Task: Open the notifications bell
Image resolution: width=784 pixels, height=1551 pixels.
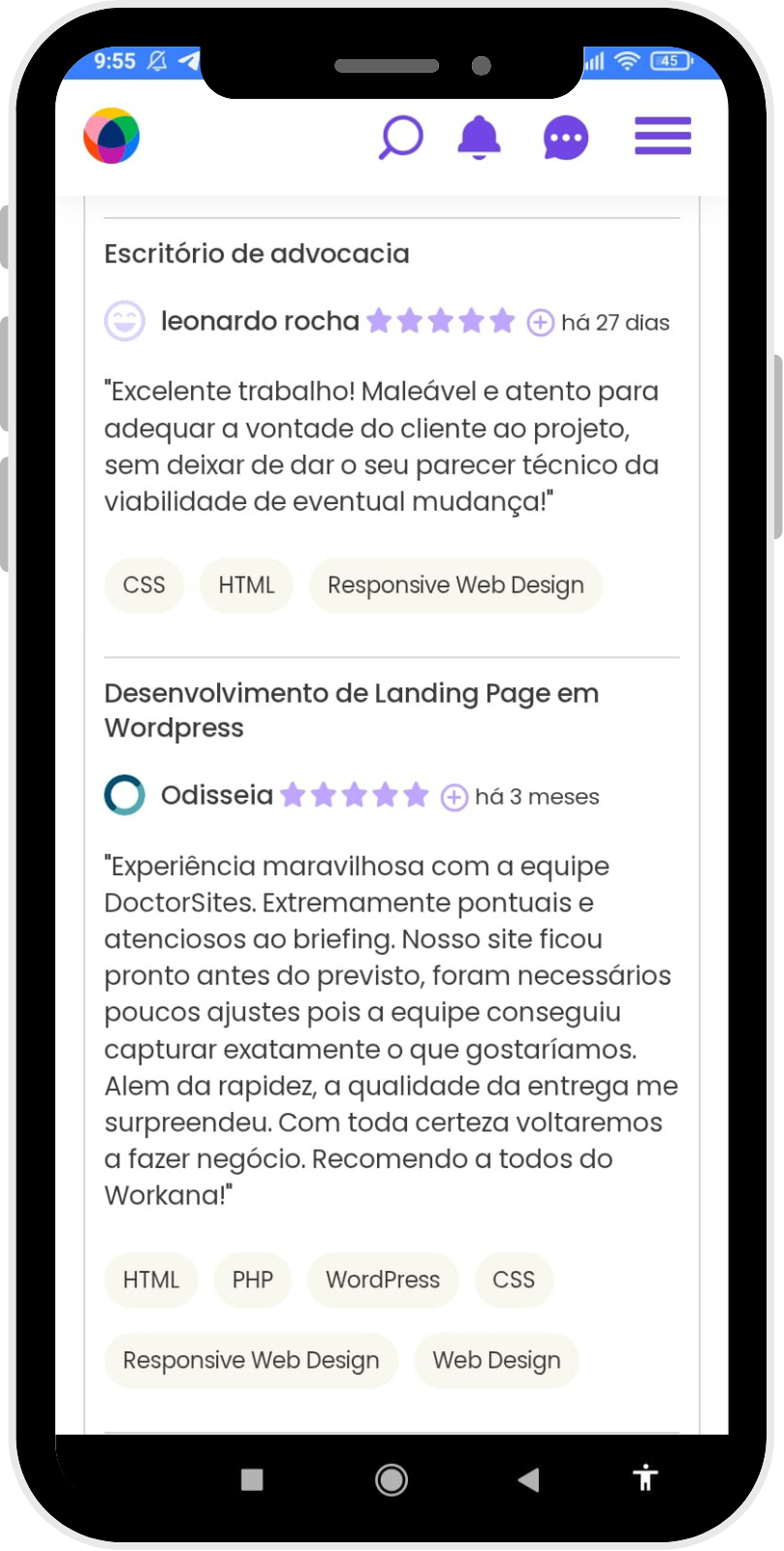Action: (479, 137)
